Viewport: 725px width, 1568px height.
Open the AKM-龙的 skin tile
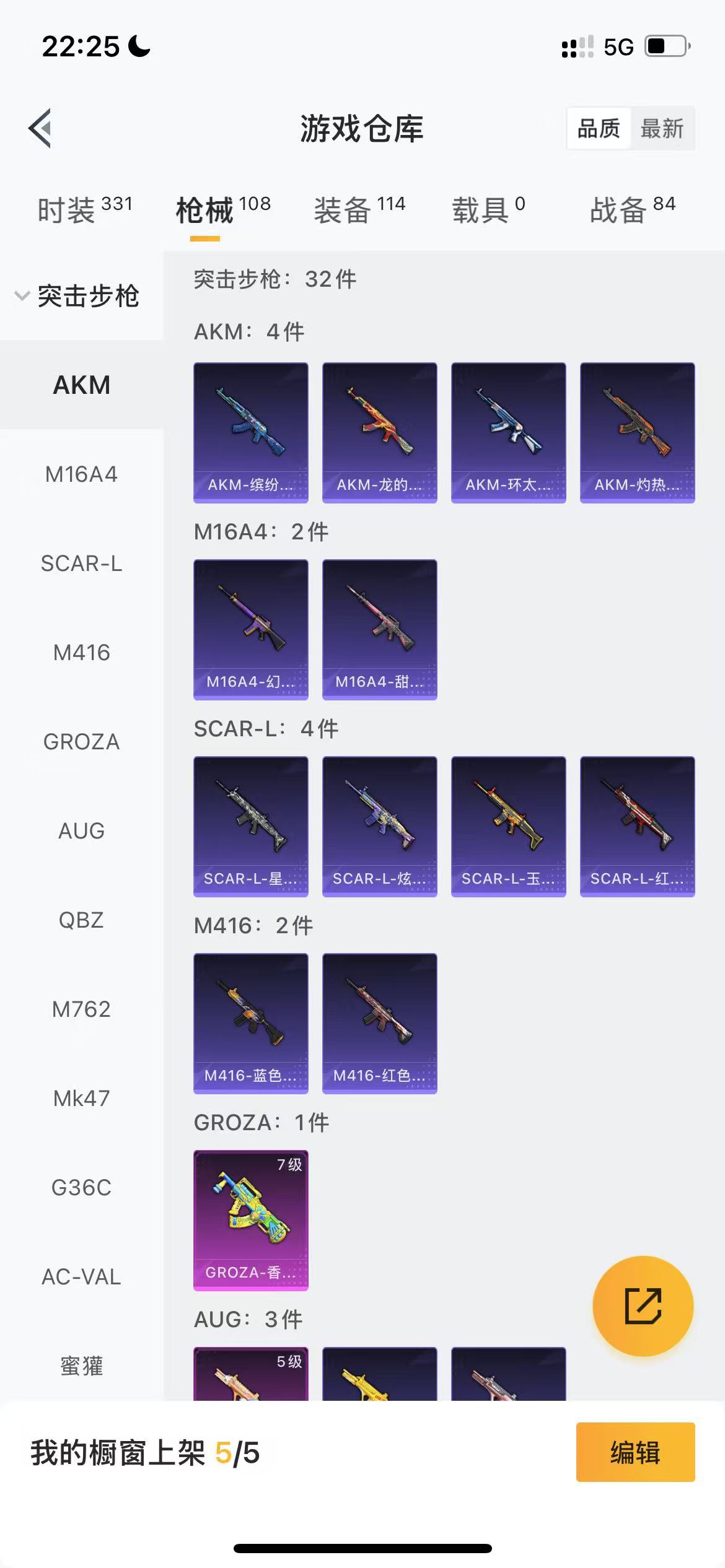click(x=380, y=432)
